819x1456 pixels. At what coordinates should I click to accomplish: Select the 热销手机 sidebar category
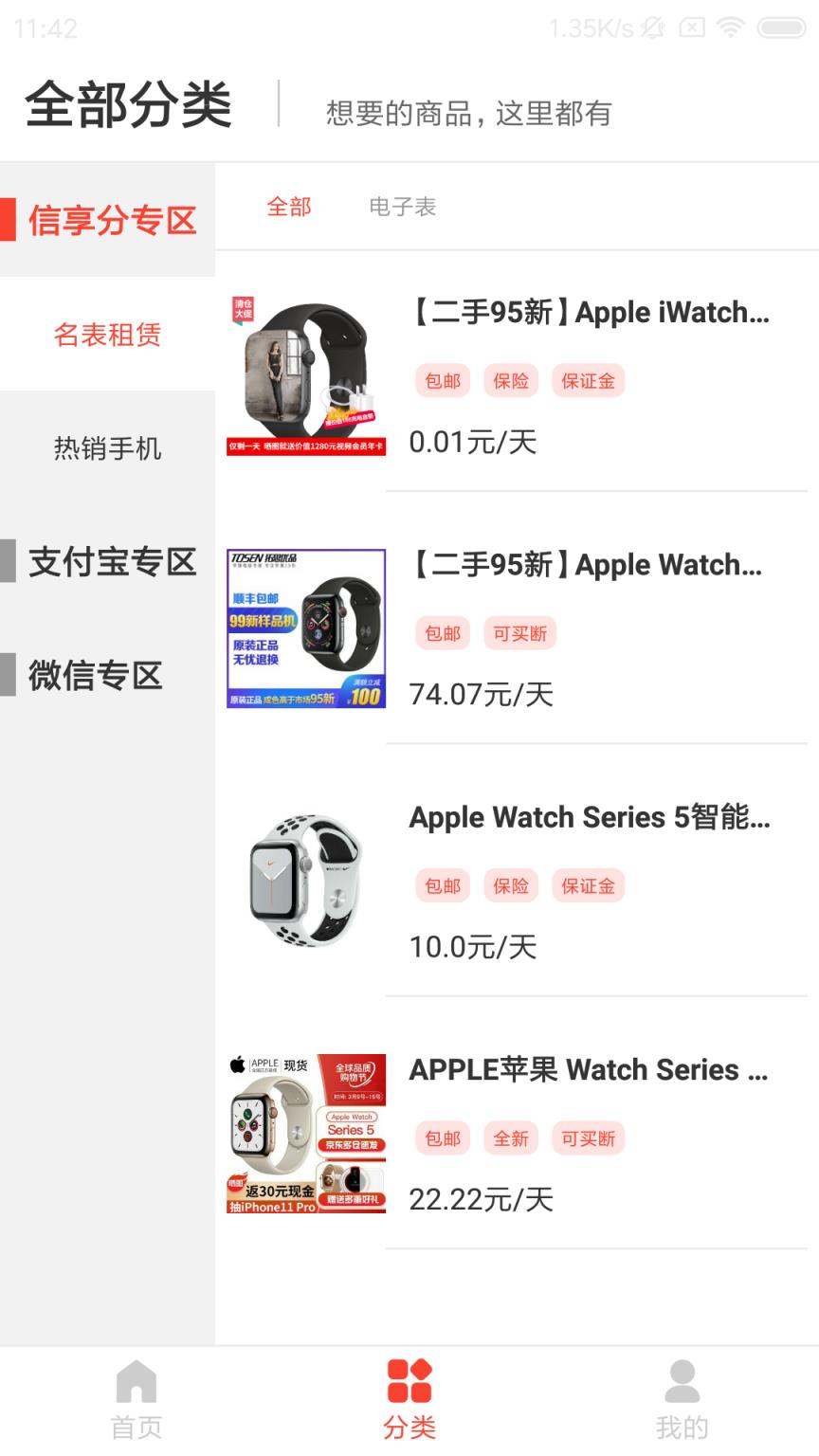coord(107,448)
